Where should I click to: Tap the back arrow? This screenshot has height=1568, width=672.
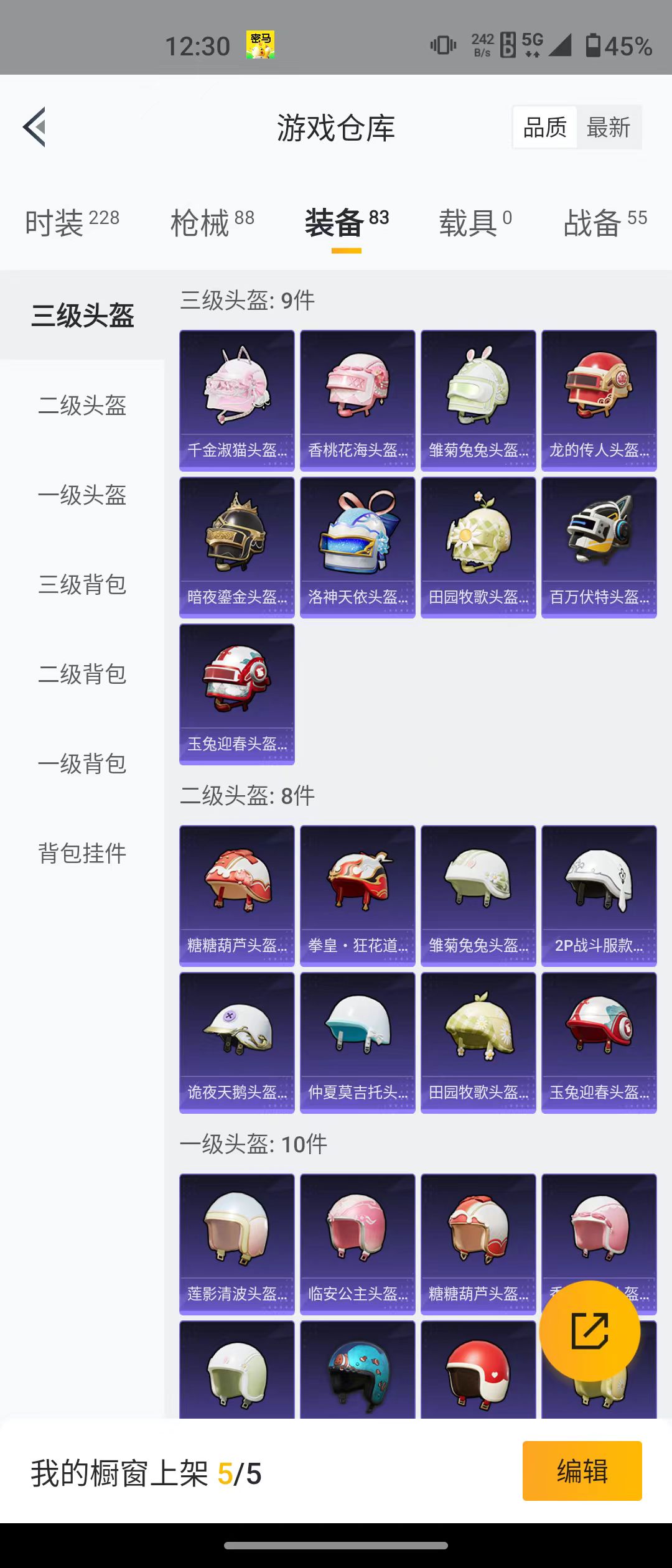(35, 127)
